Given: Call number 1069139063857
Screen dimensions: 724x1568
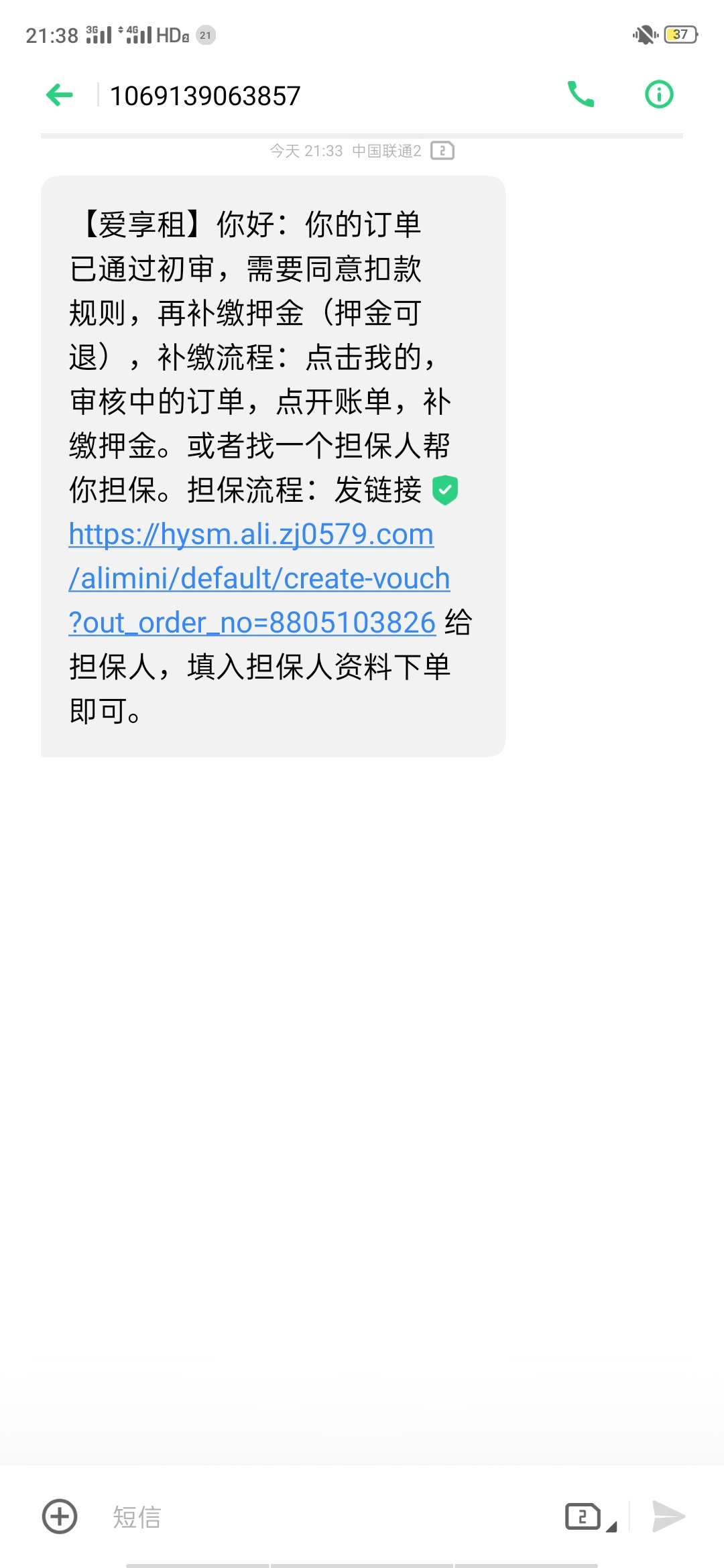Looking at the screenshot, I should click(581, 94).
